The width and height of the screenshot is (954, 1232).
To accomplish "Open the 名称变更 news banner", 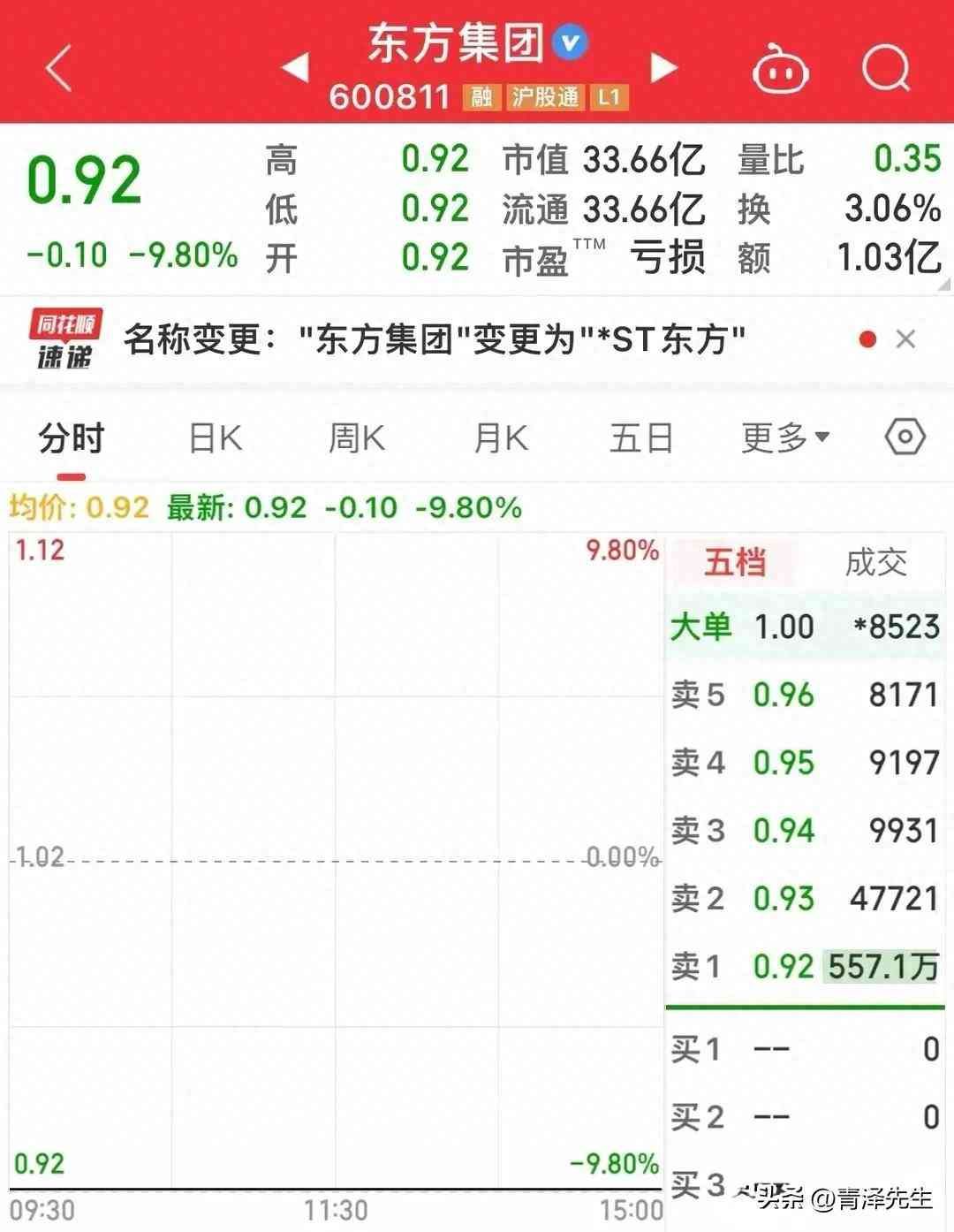I will coord(435,339).
